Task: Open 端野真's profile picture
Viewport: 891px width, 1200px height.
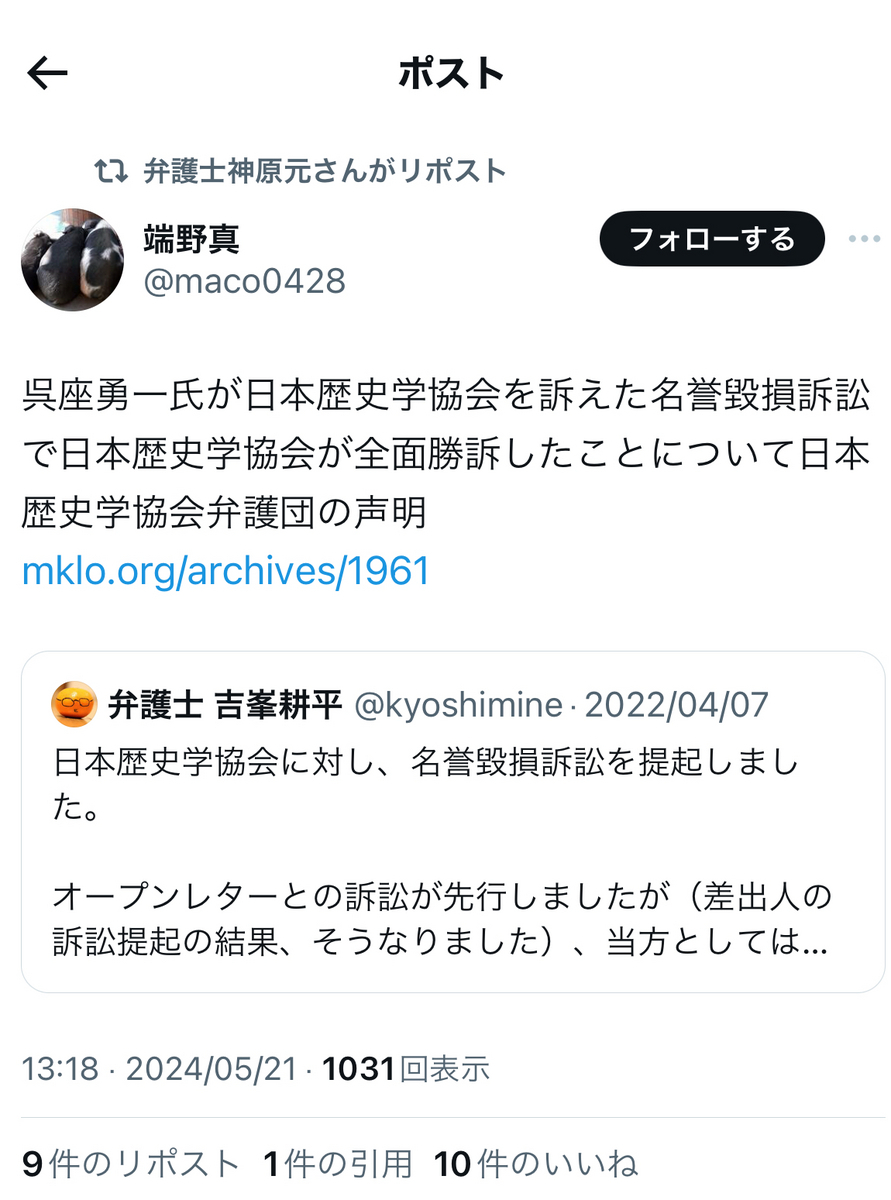Action: 72,259
